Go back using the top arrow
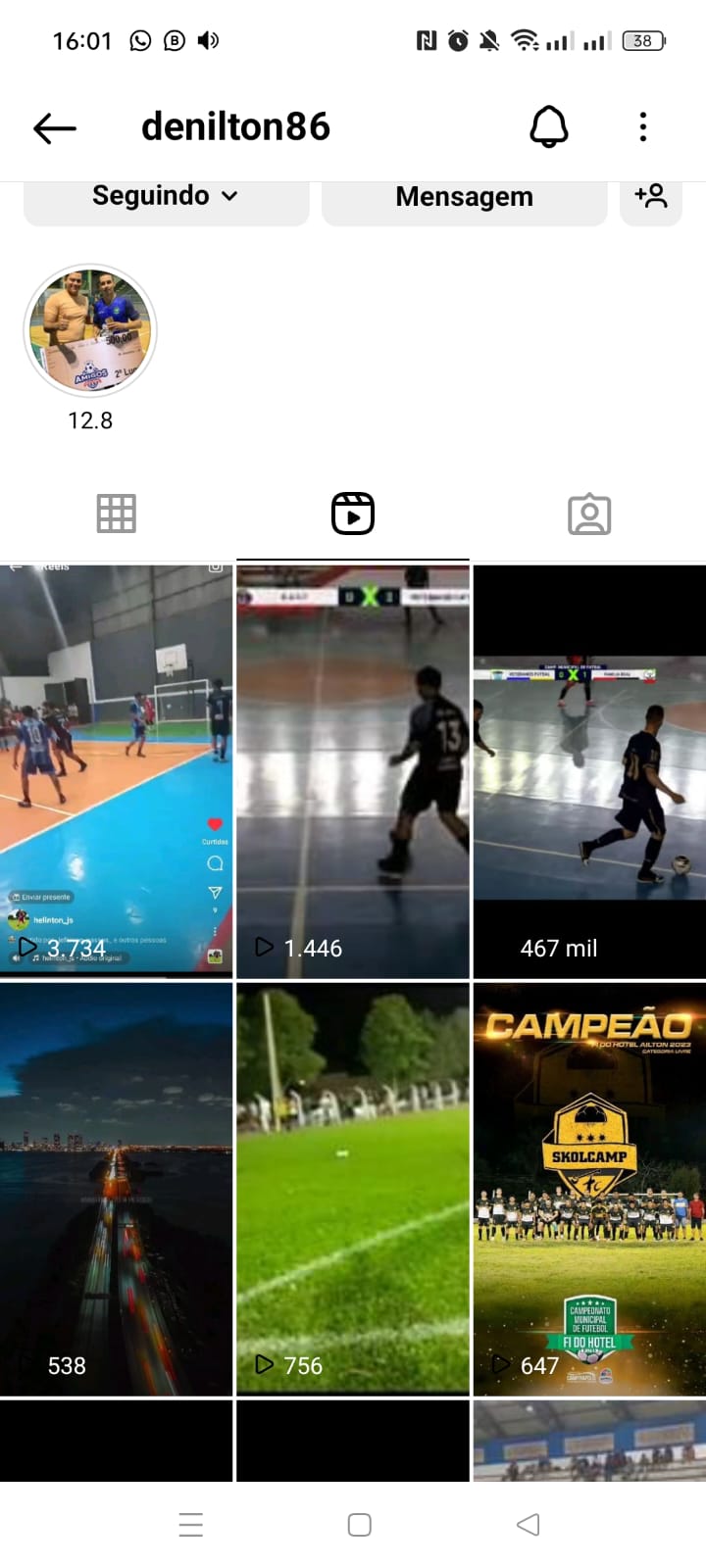The image size is (706, 1568). pyautogui.click(x=55, y=127)
